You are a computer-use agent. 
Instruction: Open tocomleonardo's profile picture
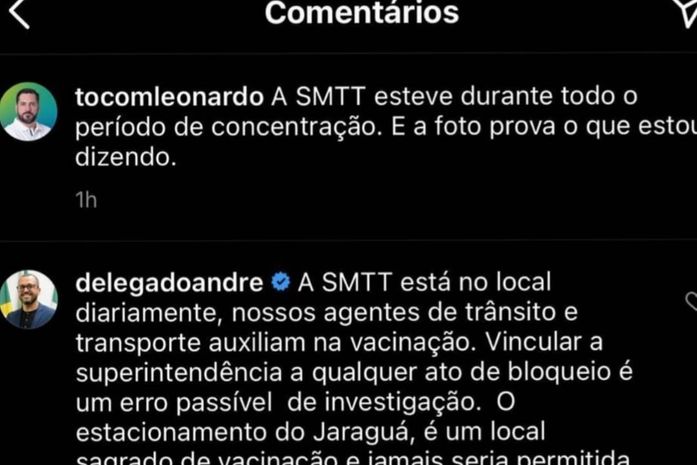[x=28, y=111]
